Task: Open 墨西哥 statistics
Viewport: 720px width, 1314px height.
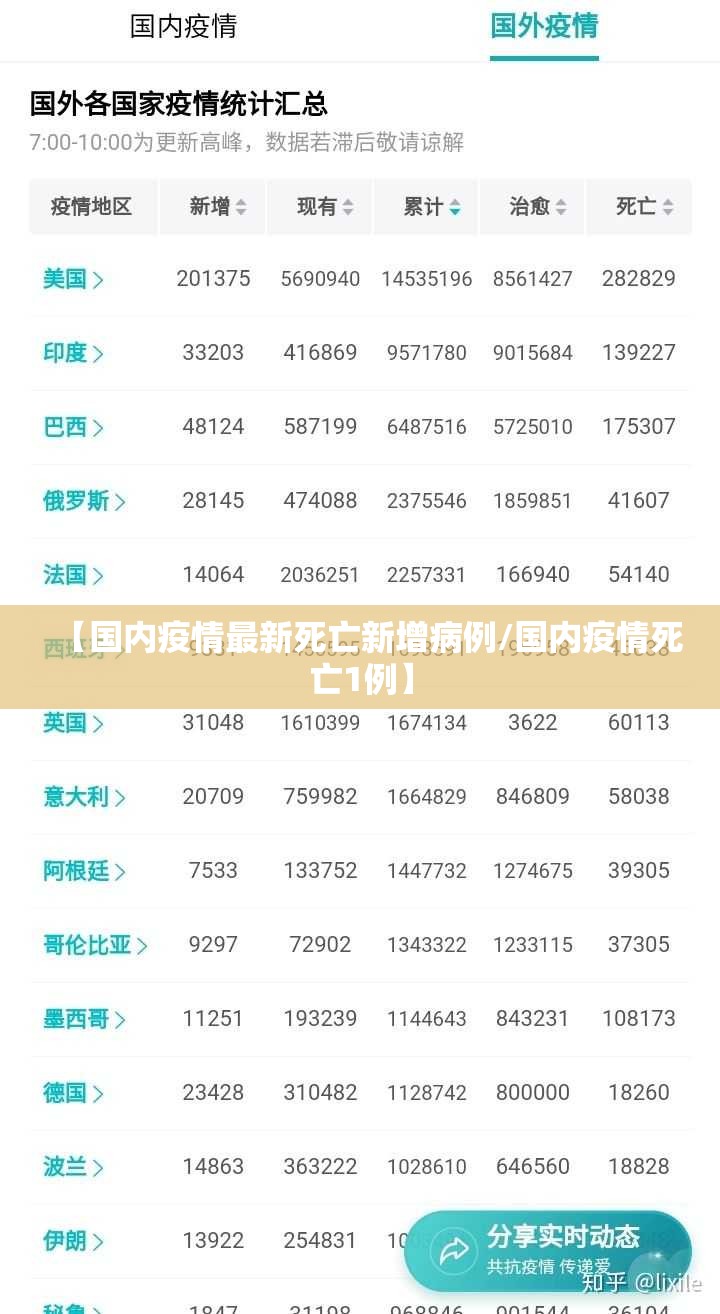Action: [x=84, y=1019]
